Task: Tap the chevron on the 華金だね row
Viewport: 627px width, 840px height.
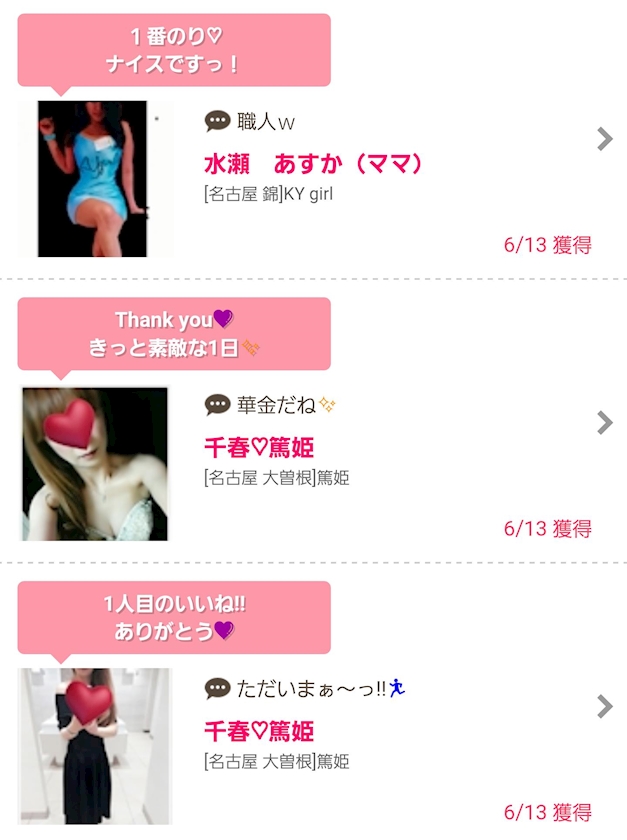Action: pyautogui.click(x=604, y=423)
